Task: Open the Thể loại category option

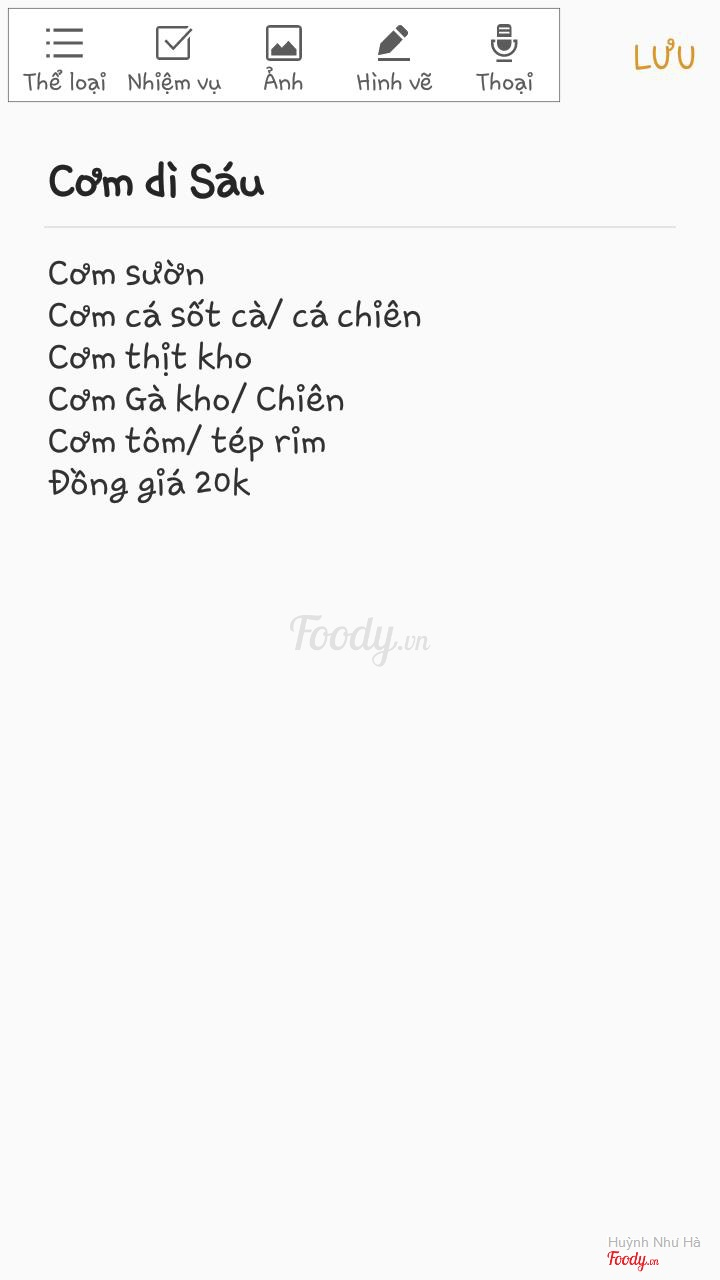Action: (64, 57)
